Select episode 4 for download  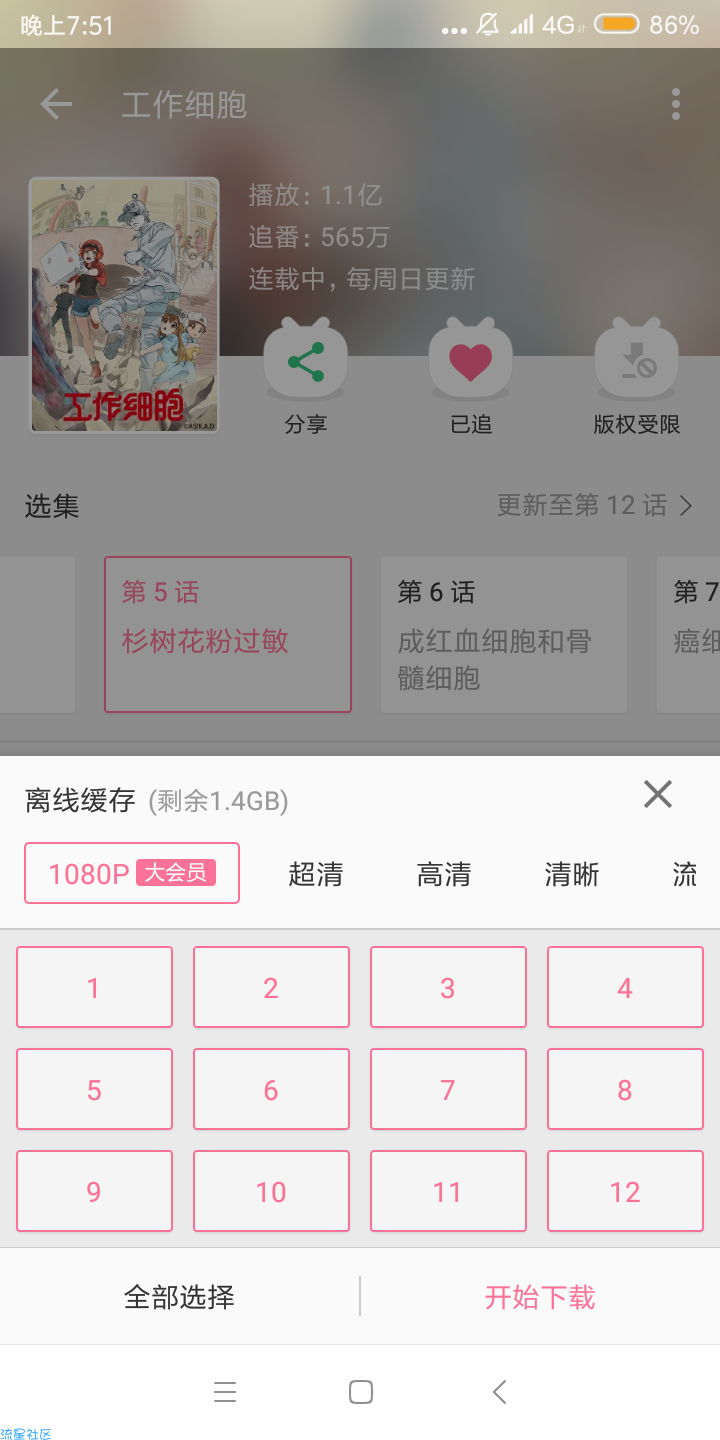[x=625, y=988]
